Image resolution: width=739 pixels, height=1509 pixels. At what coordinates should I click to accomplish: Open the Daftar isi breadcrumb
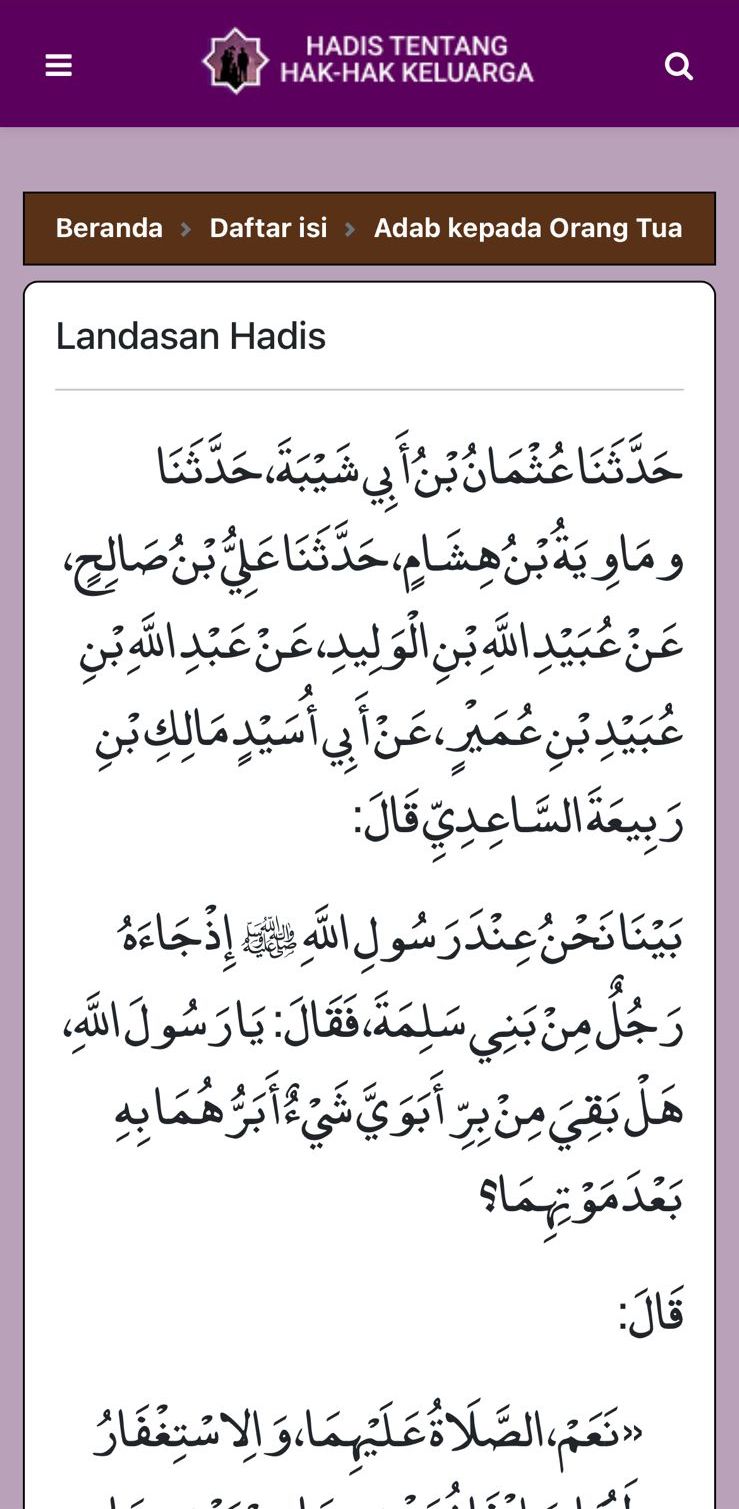click(x=268, y=228)
